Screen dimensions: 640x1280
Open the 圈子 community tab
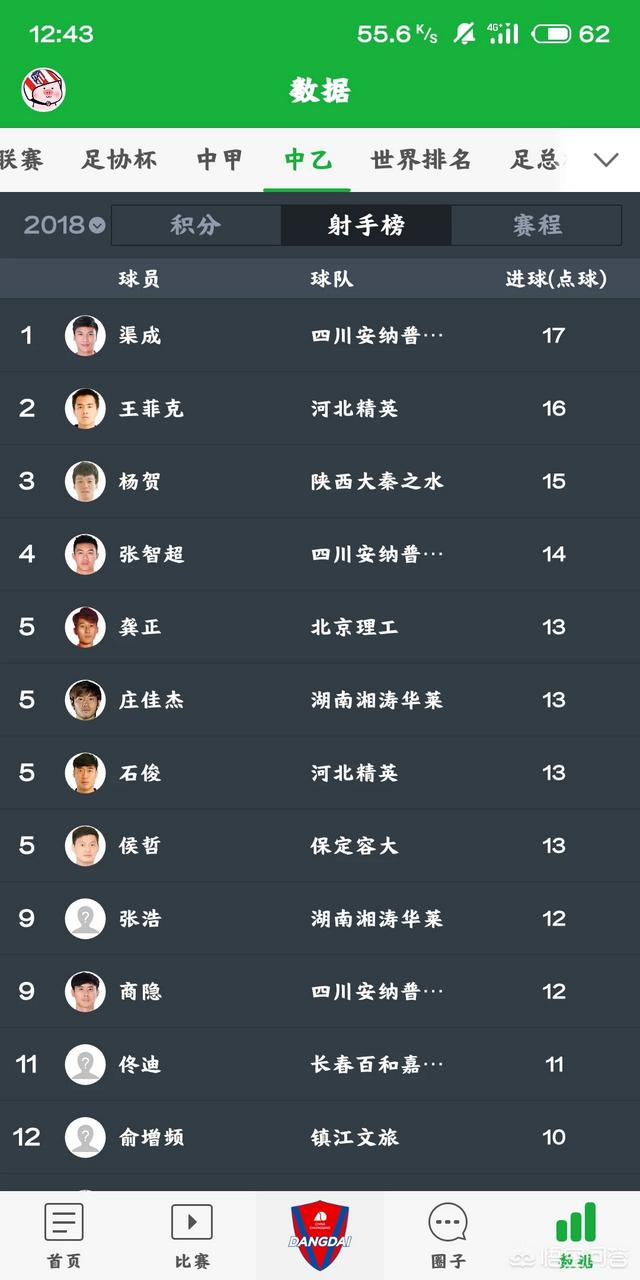tap(448, 1236)
